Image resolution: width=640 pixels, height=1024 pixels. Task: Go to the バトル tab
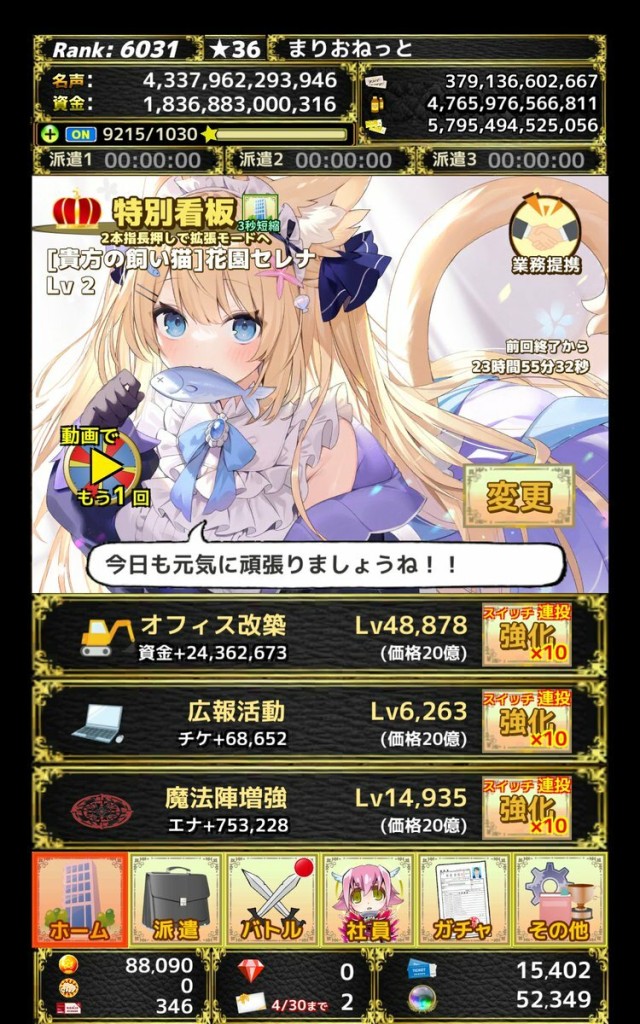[x=272, y=899]
